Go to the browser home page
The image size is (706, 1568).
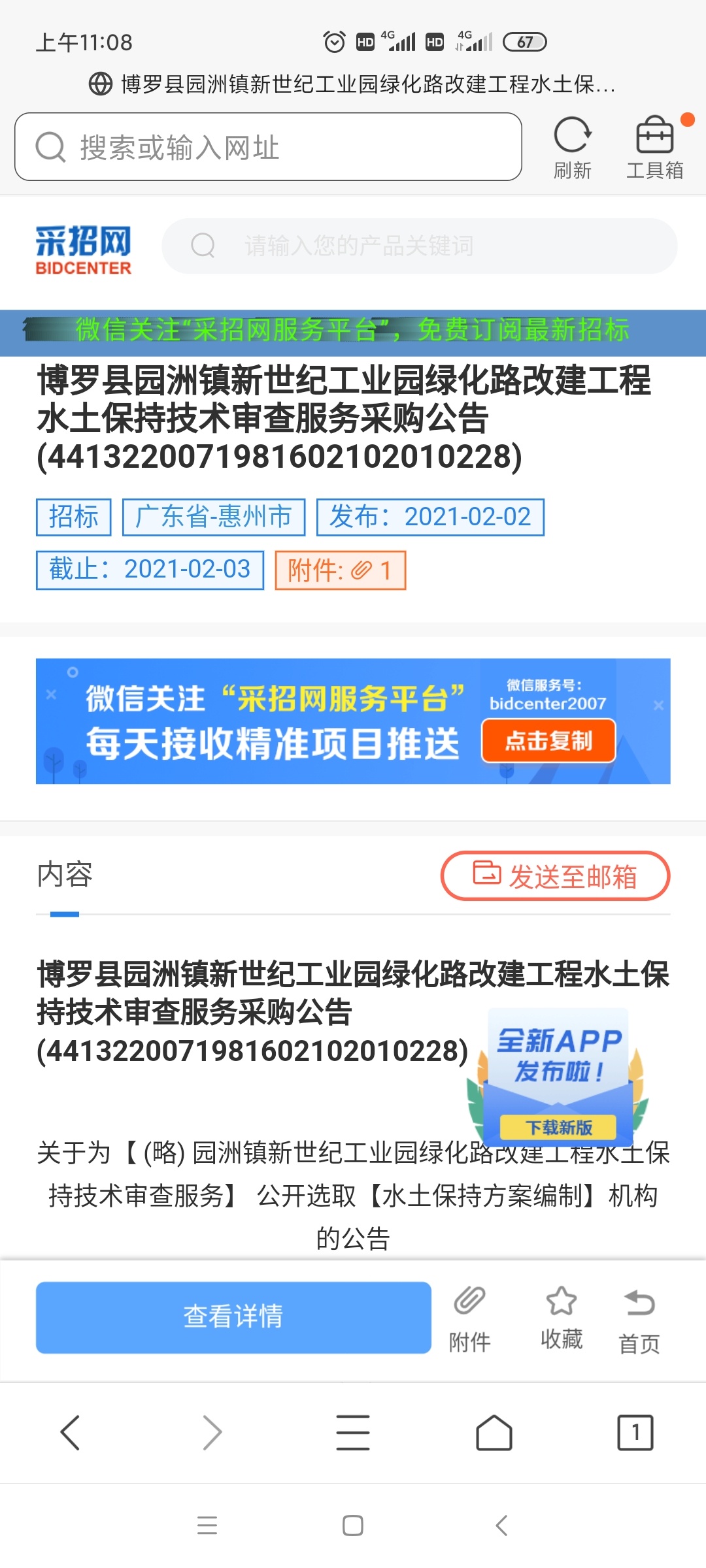click(x=494, y=1432)
